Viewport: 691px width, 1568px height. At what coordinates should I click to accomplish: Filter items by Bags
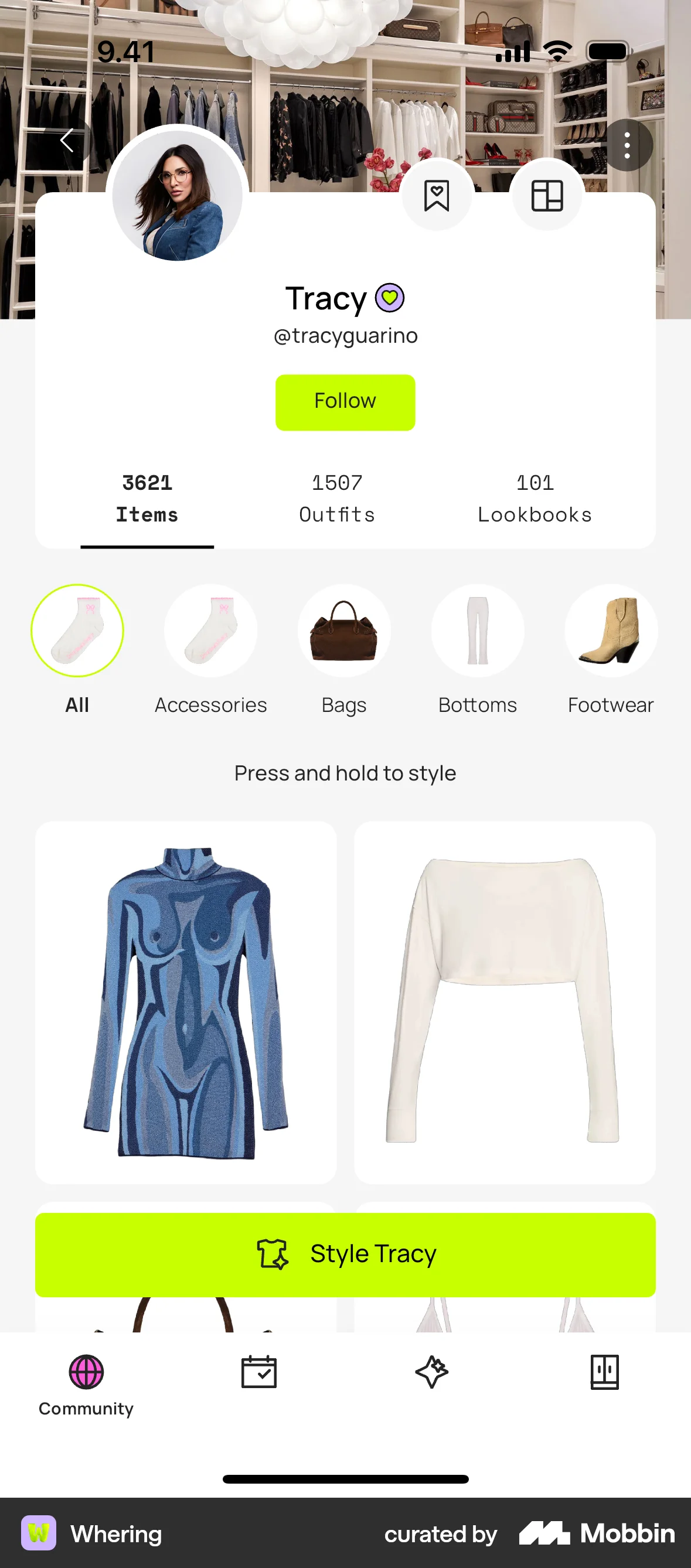pos(344,631)
